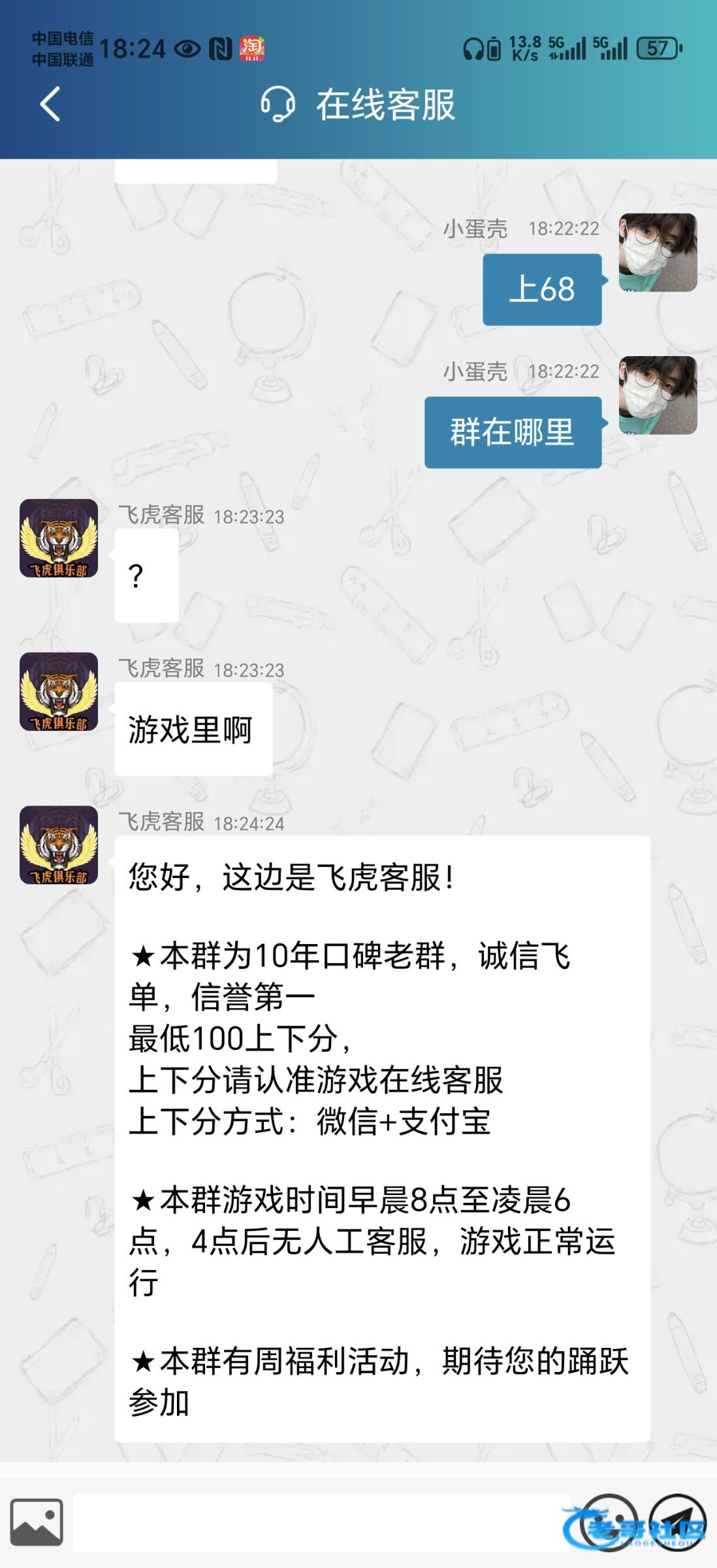Open image picker to attach a photo
Image resolution: width=717 pixels, height=1568 pixels.
tap(37, 1522)
